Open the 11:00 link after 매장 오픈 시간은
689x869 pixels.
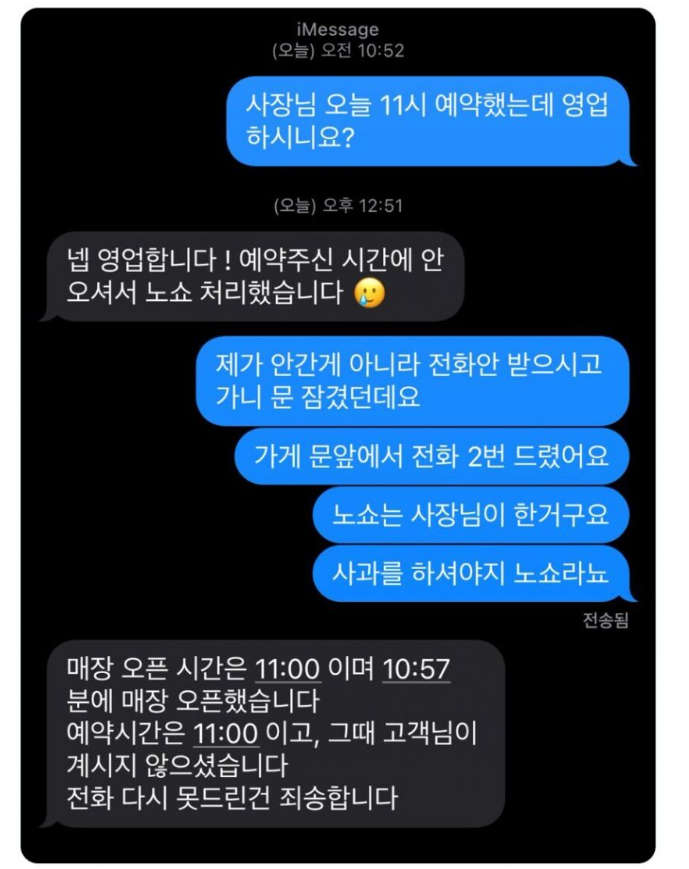[288, 669]
